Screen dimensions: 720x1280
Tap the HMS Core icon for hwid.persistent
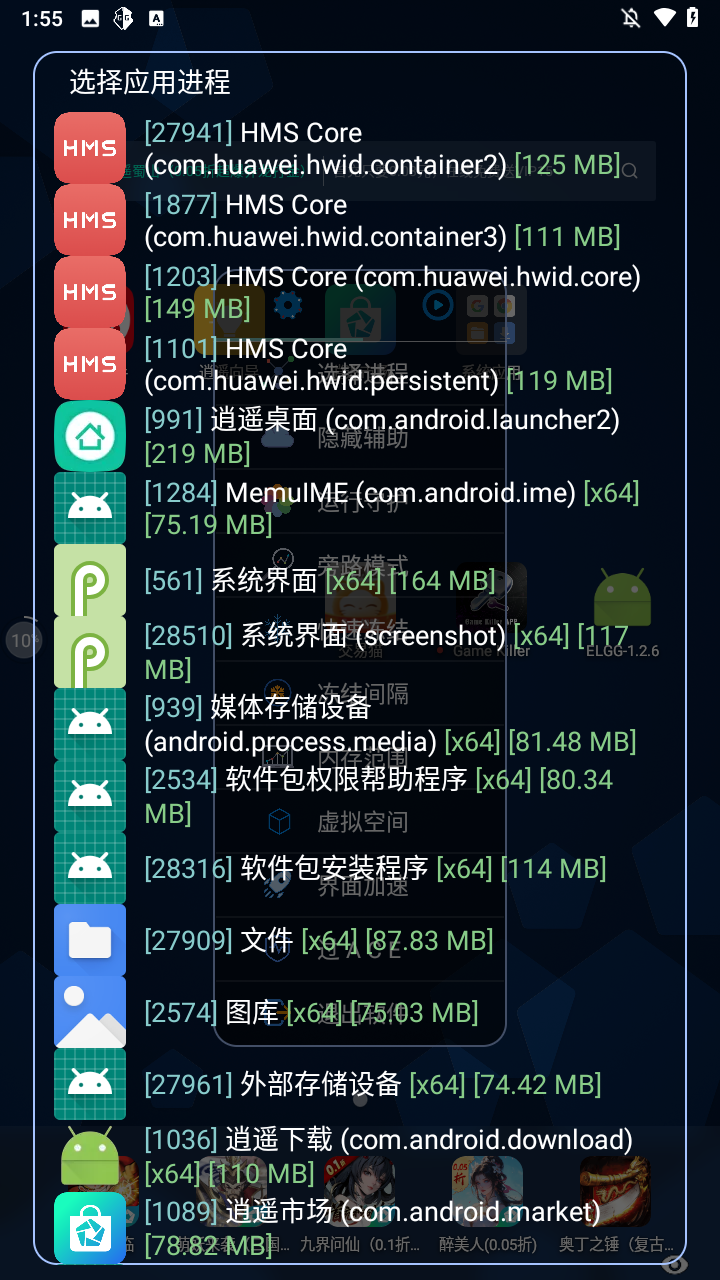click(89, 364)
